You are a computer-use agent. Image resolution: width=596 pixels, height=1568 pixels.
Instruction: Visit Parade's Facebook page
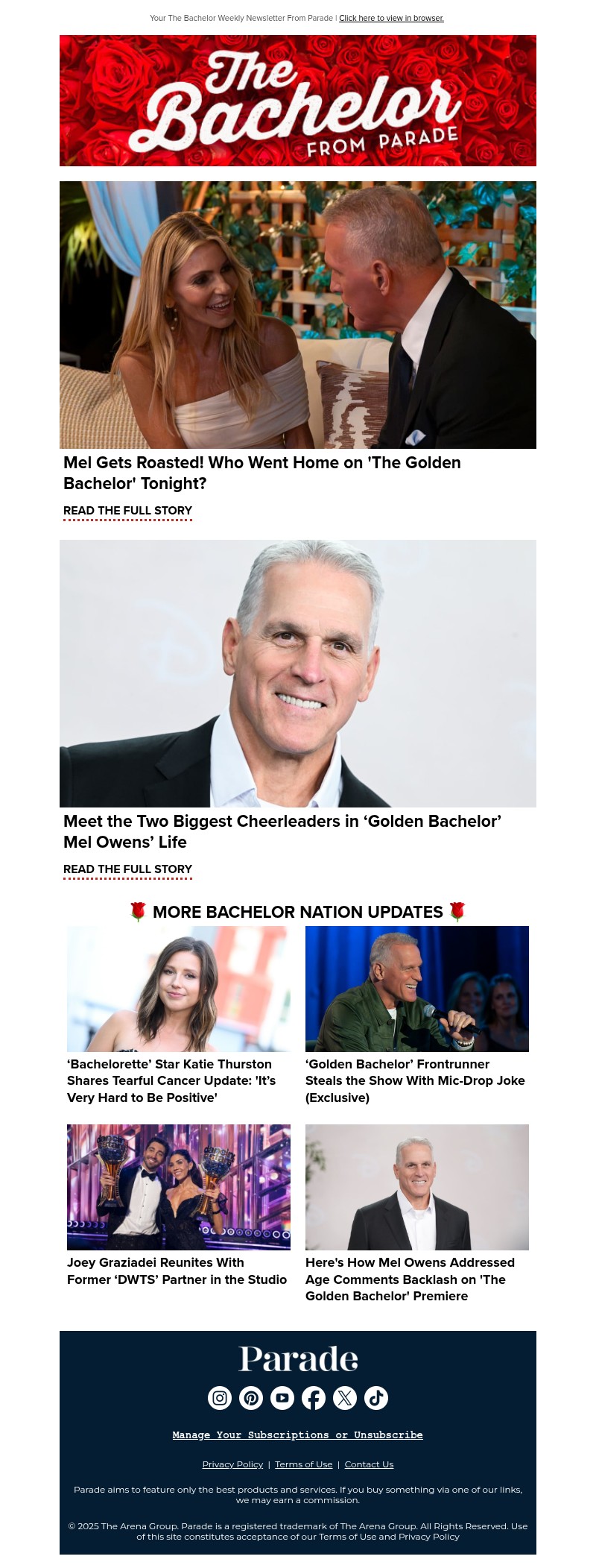pos(314,1398)
